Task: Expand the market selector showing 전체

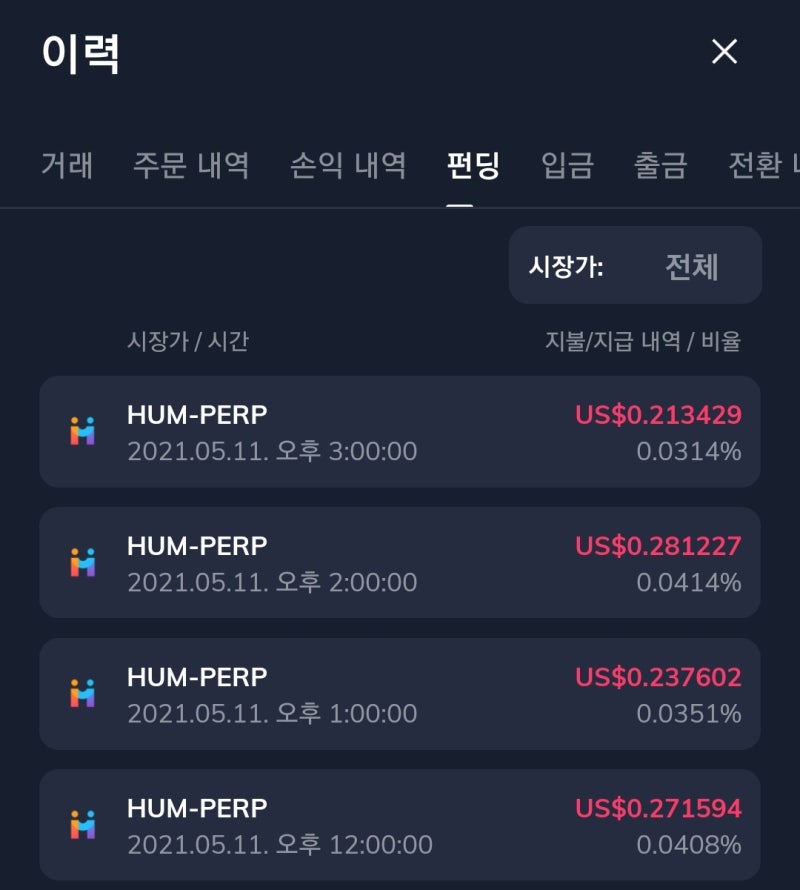Action: (692, 265)
